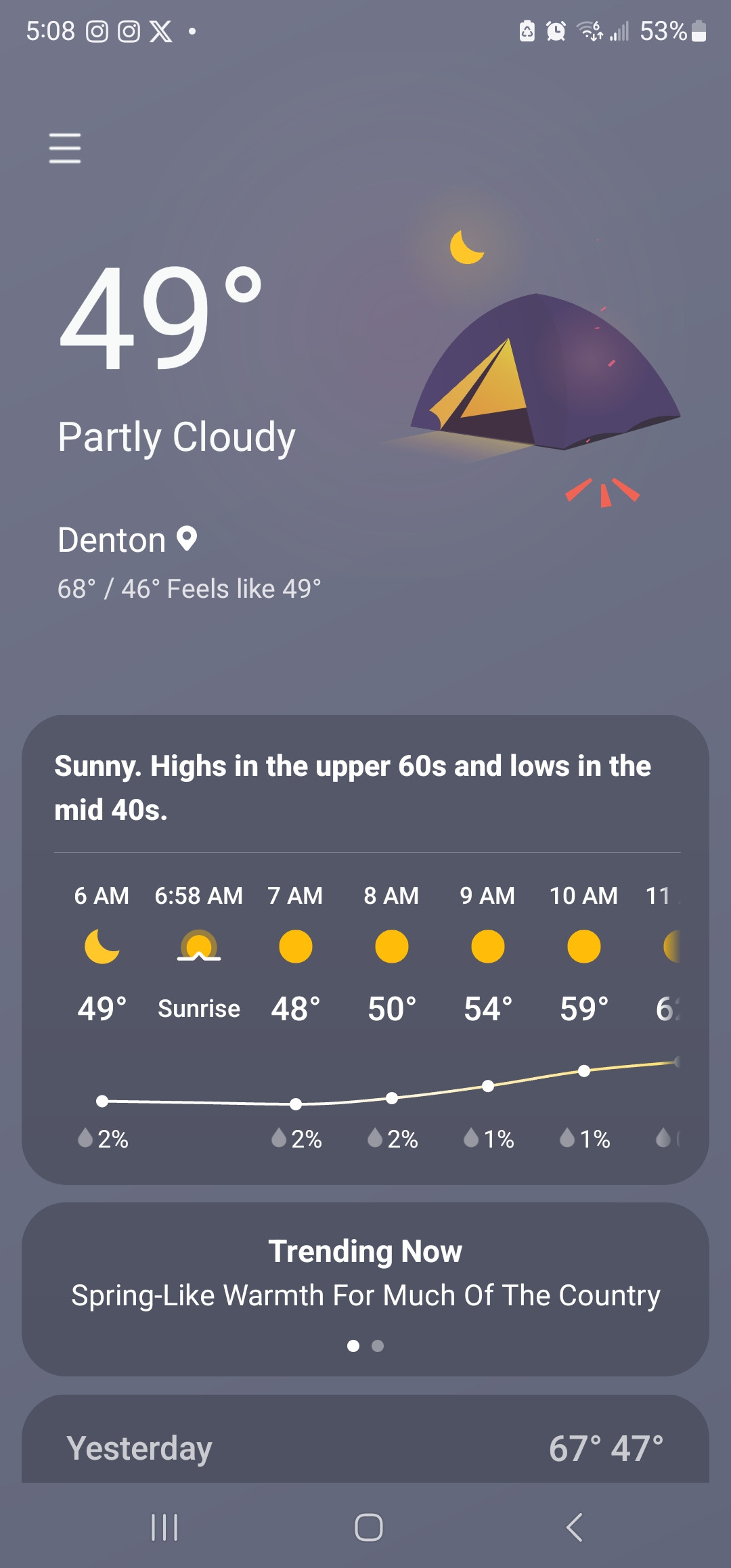Go back with the system back button
This screenshot has width=731, height=1568.
click(574, 1527)
